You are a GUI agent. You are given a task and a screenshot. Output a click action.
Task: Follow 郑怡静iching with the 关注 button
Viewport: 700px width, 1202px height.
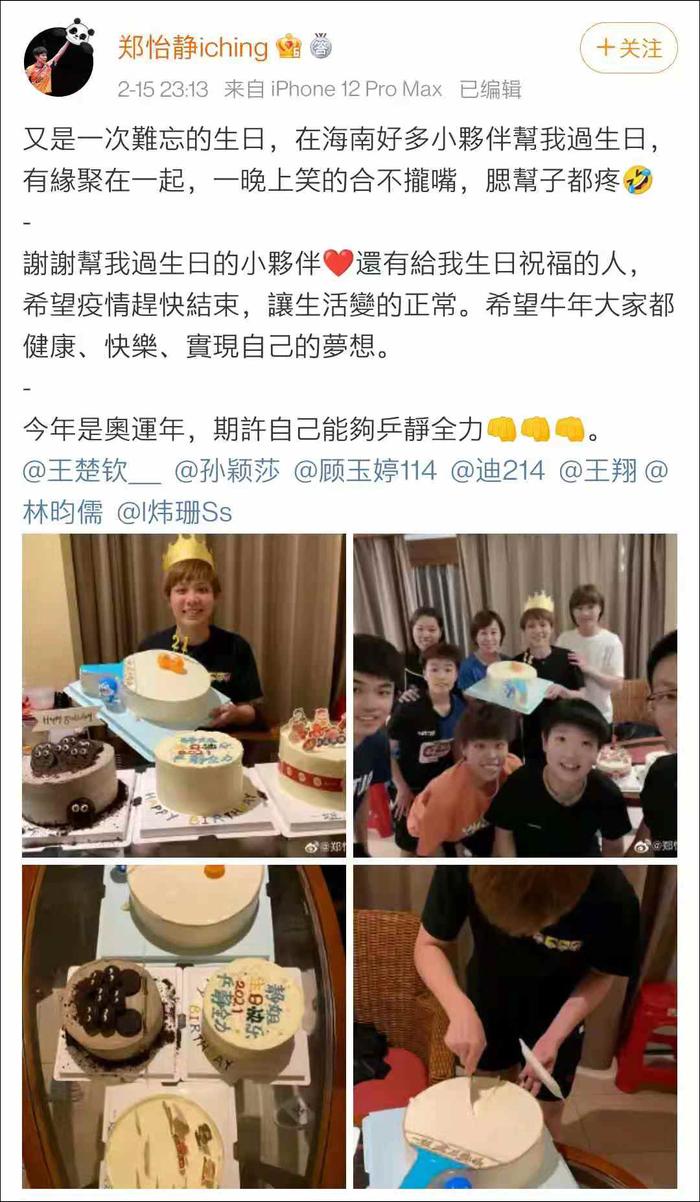click(x=629, y=48)
